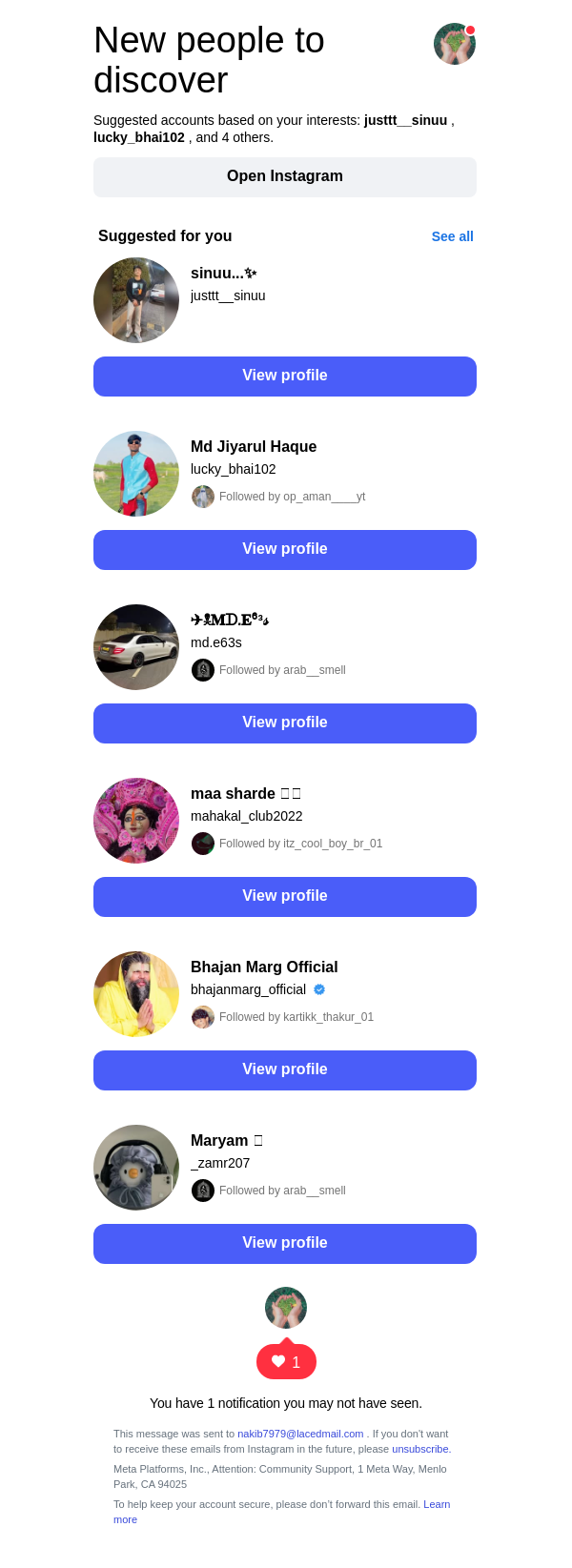View profile of lucky_bhai102
This screenshot has width=572, height=1568.
pyautogui.click(x=285, y=550)
